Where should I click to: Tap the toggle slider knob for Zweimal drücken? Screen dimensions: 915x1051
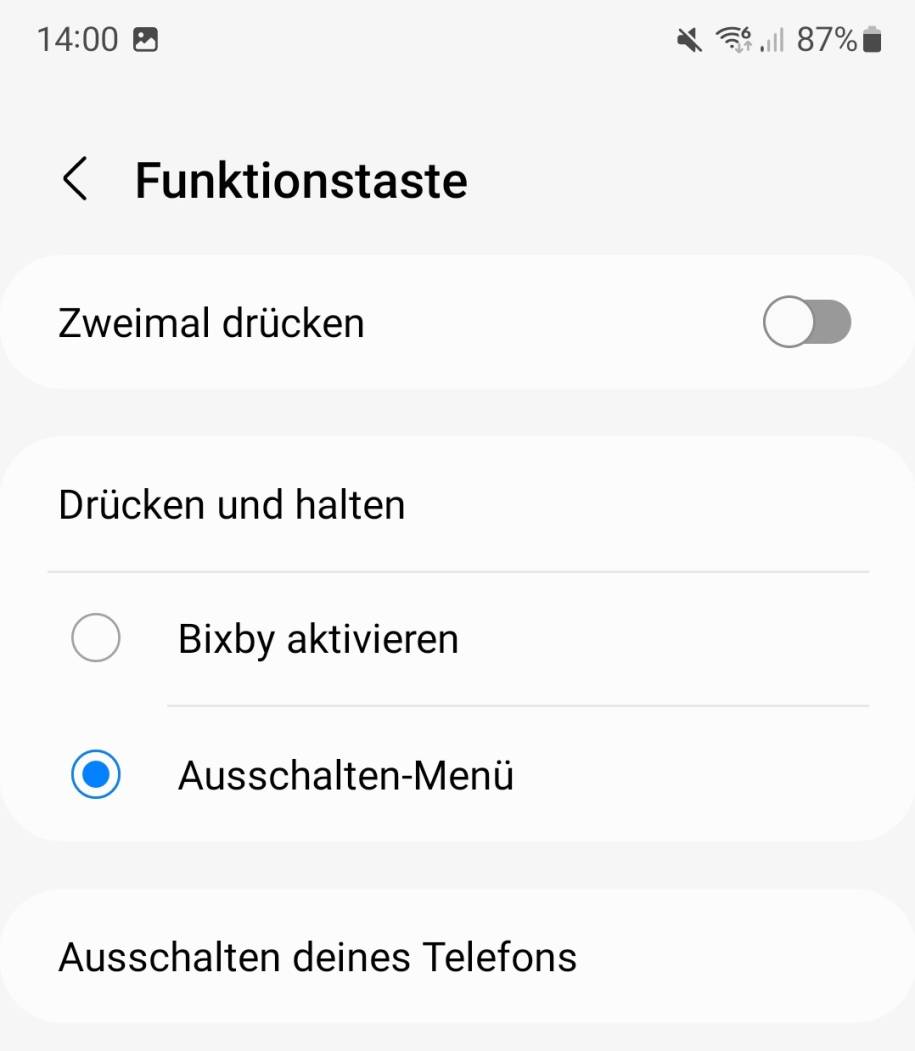pyautogui.click(x=786, y=322)
